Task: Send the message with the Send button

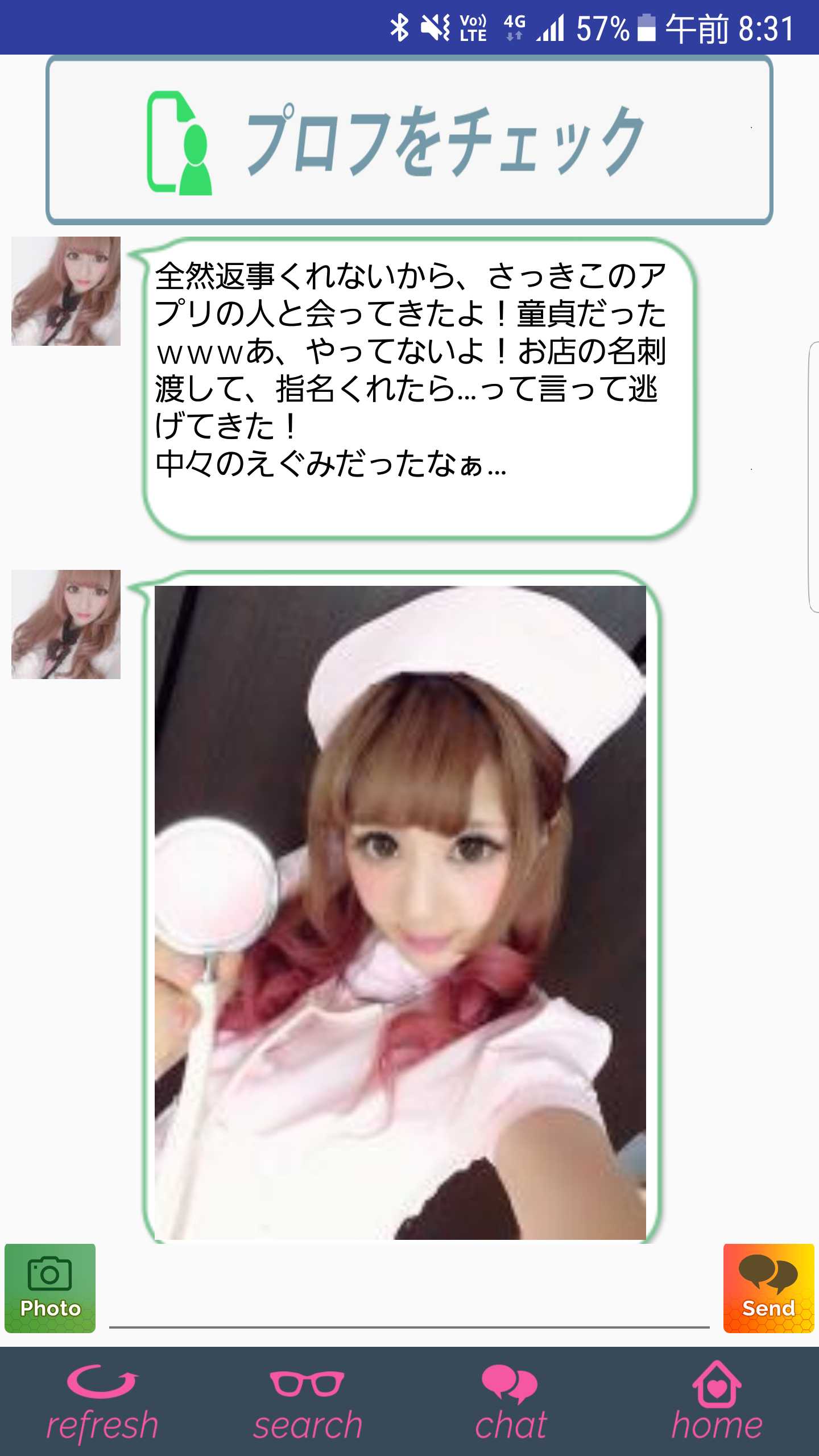Action: tap(768, 1288)
